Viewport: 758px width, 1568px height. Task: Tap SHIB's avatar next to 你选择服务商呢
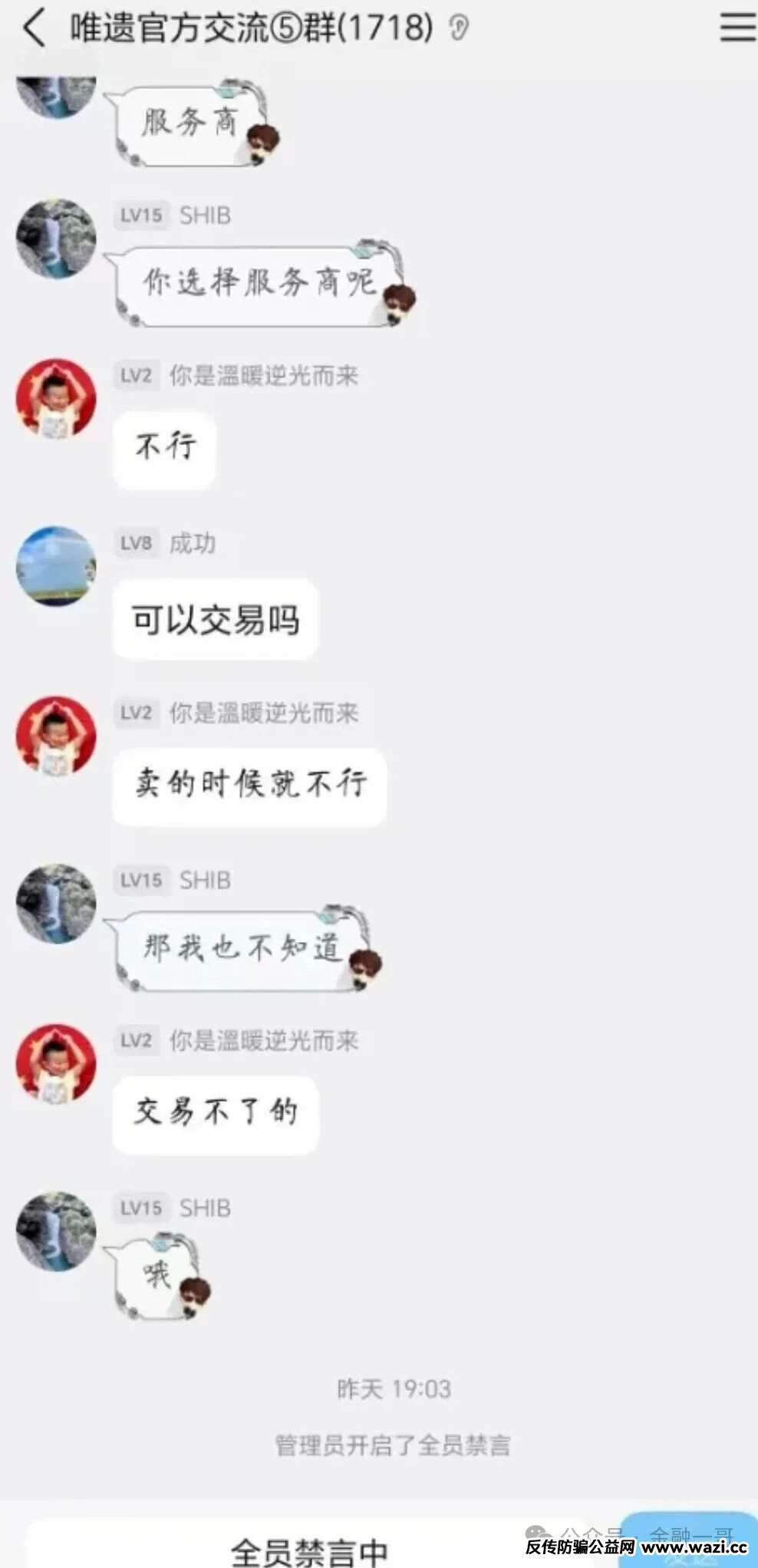click(56, 239)
